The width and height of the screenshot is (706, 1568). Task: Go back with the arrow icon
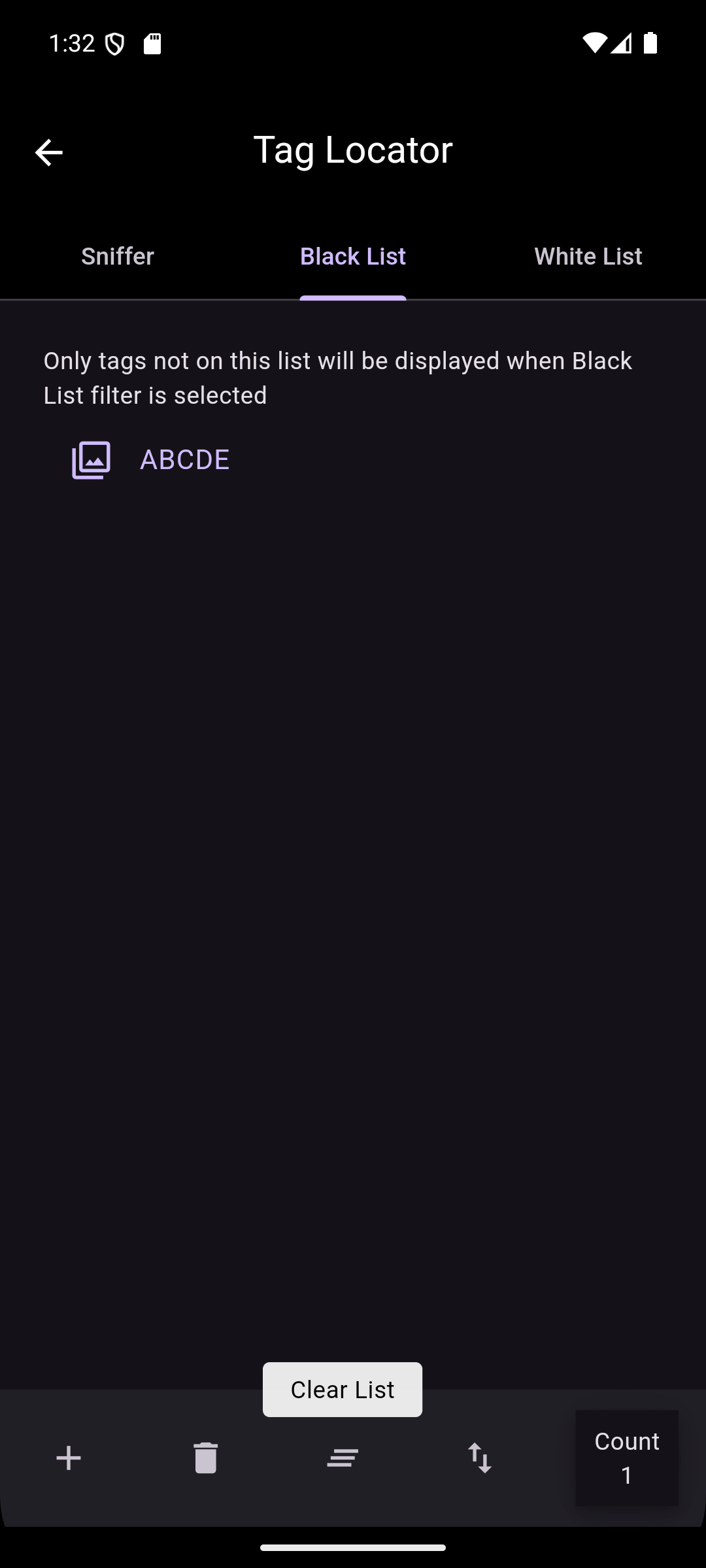[48, 153]
